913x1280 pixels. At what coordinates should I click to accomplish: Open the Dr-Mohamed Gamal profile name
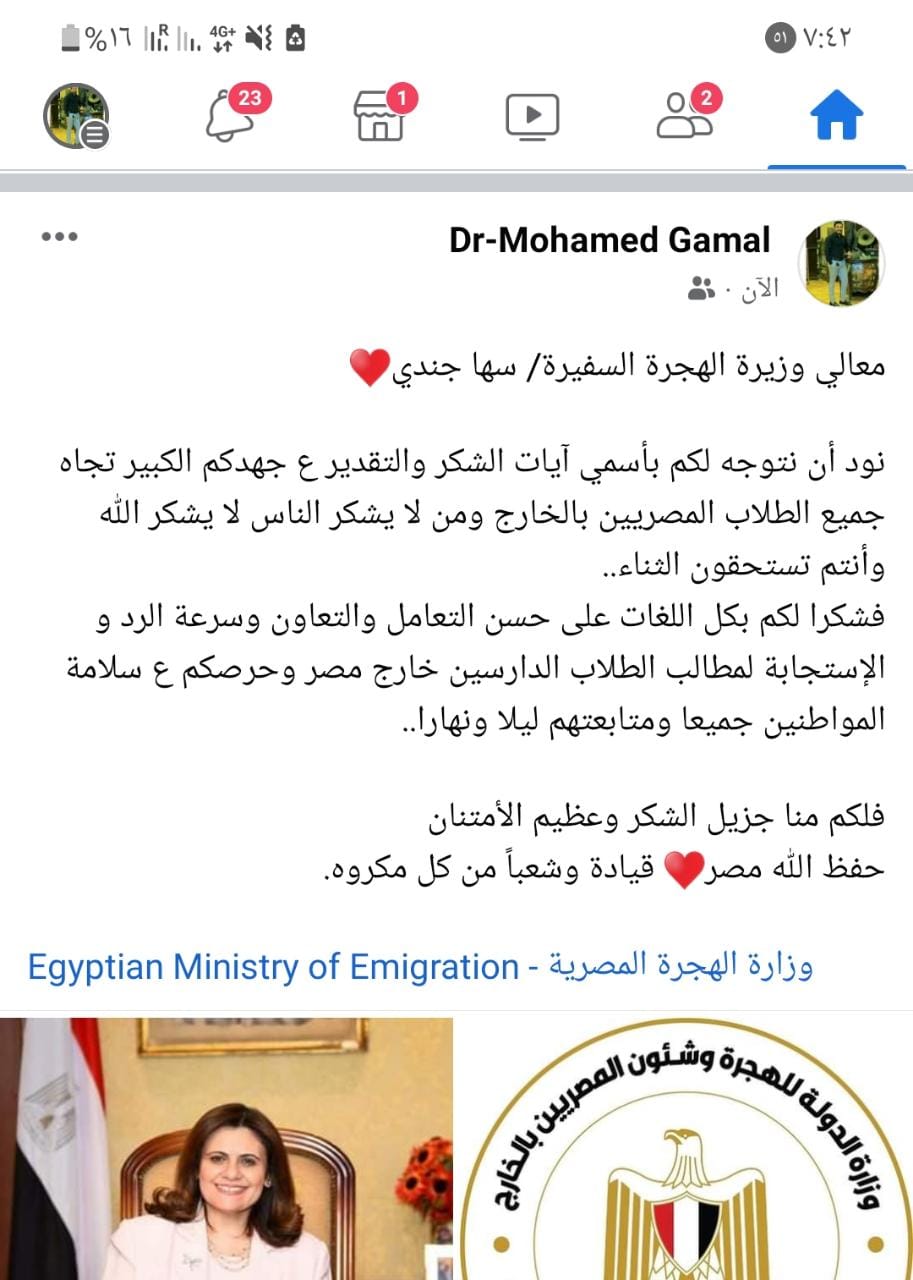pos(610,241)
